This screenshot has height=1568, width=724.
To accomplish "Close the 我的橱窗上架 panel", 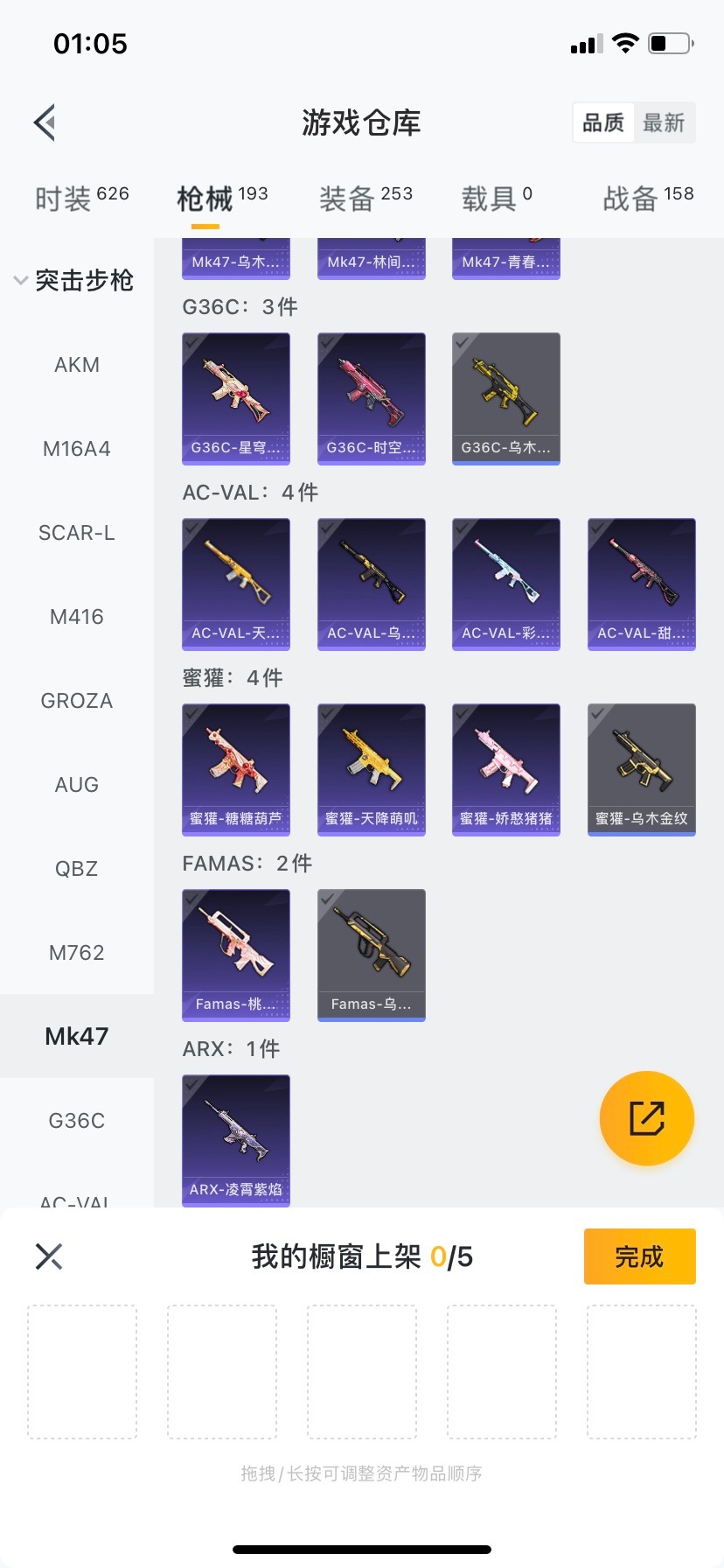I will [49, 1256].
